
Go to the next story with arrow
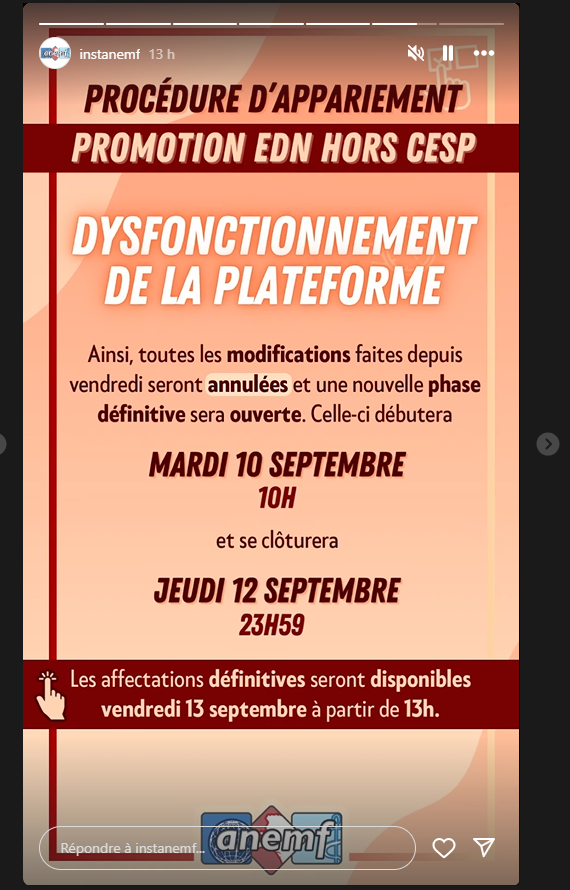[548, 444]
